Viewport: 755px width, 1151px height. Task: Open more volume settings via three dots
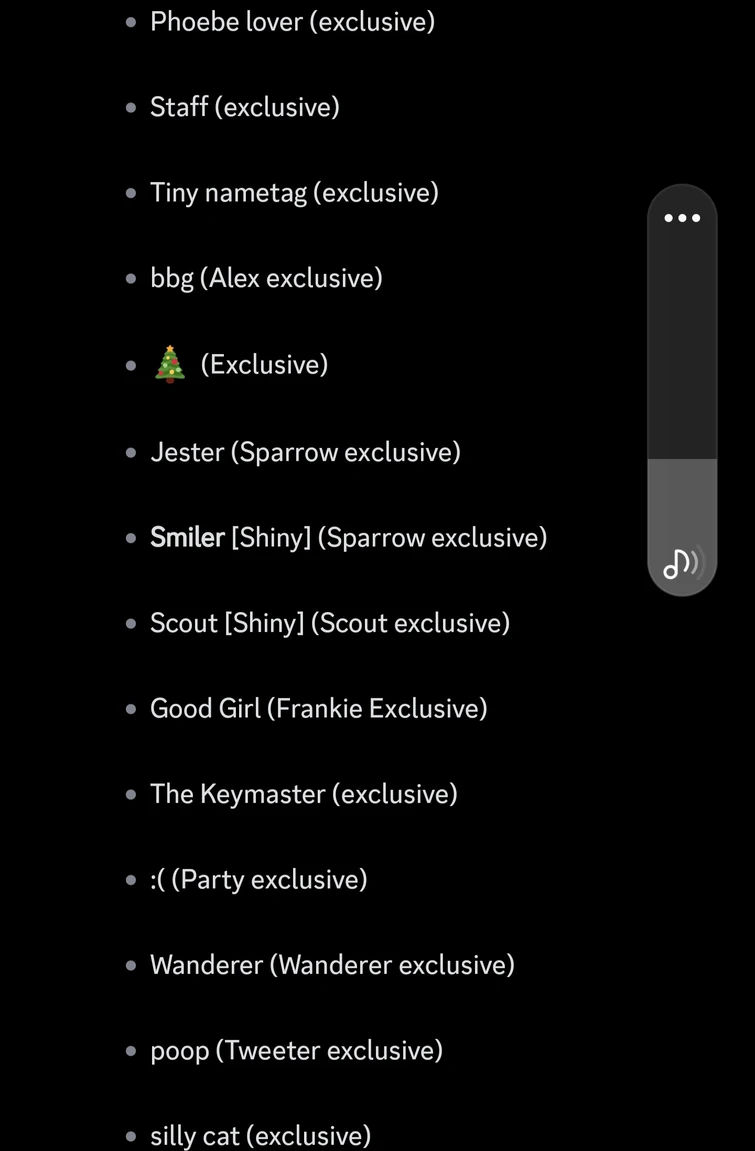(x=682, y=218)
